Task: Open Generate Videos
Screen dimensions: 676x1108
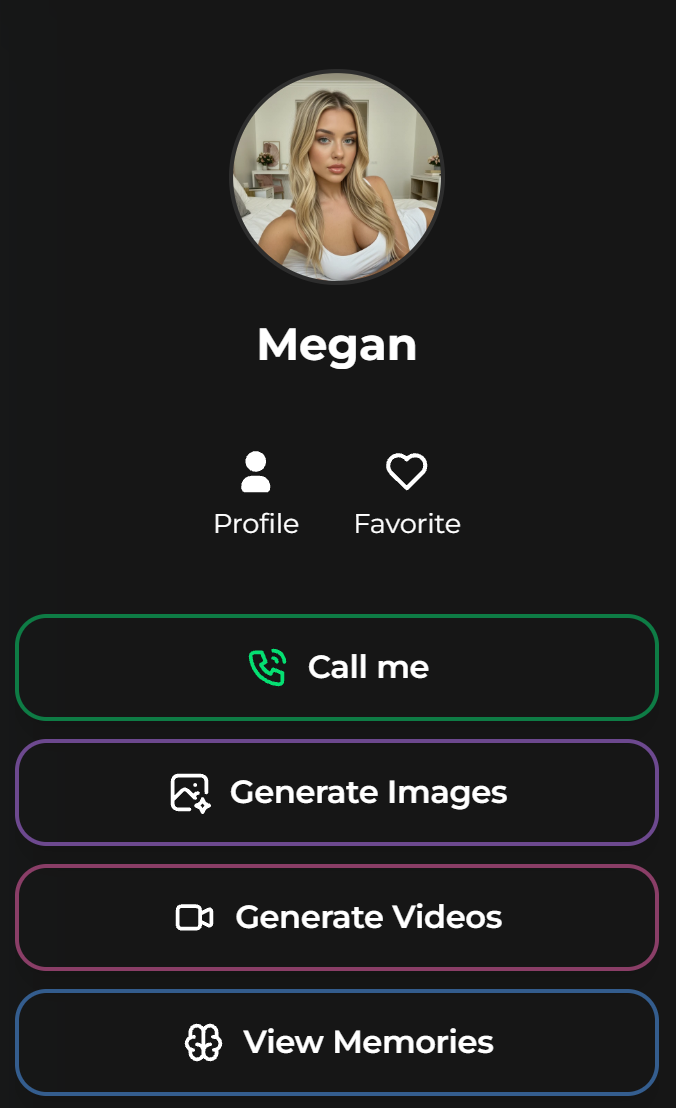Action: pos(337,917)
